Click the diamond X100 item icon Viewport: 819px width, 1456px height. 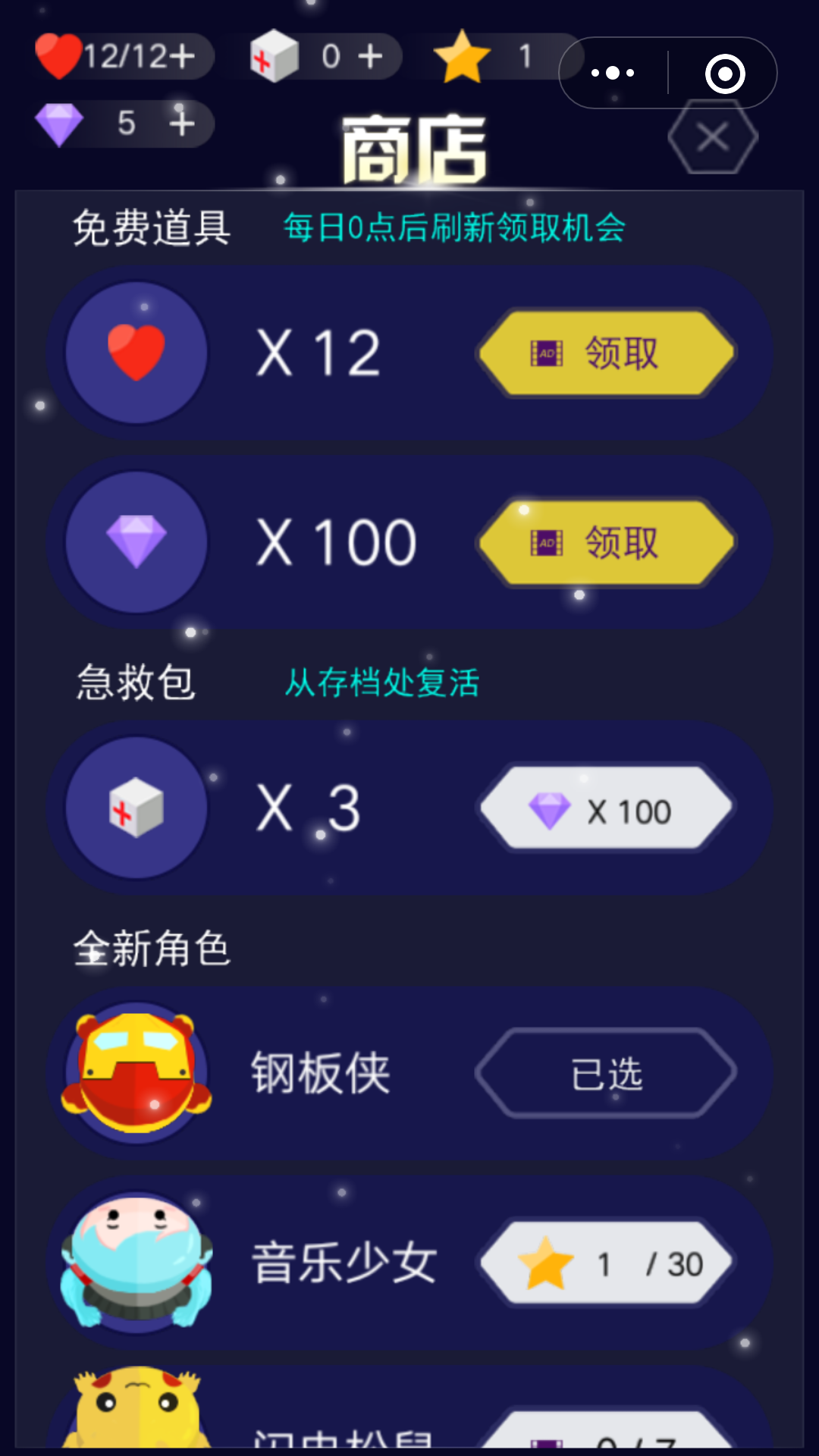[x=136, y=540]
